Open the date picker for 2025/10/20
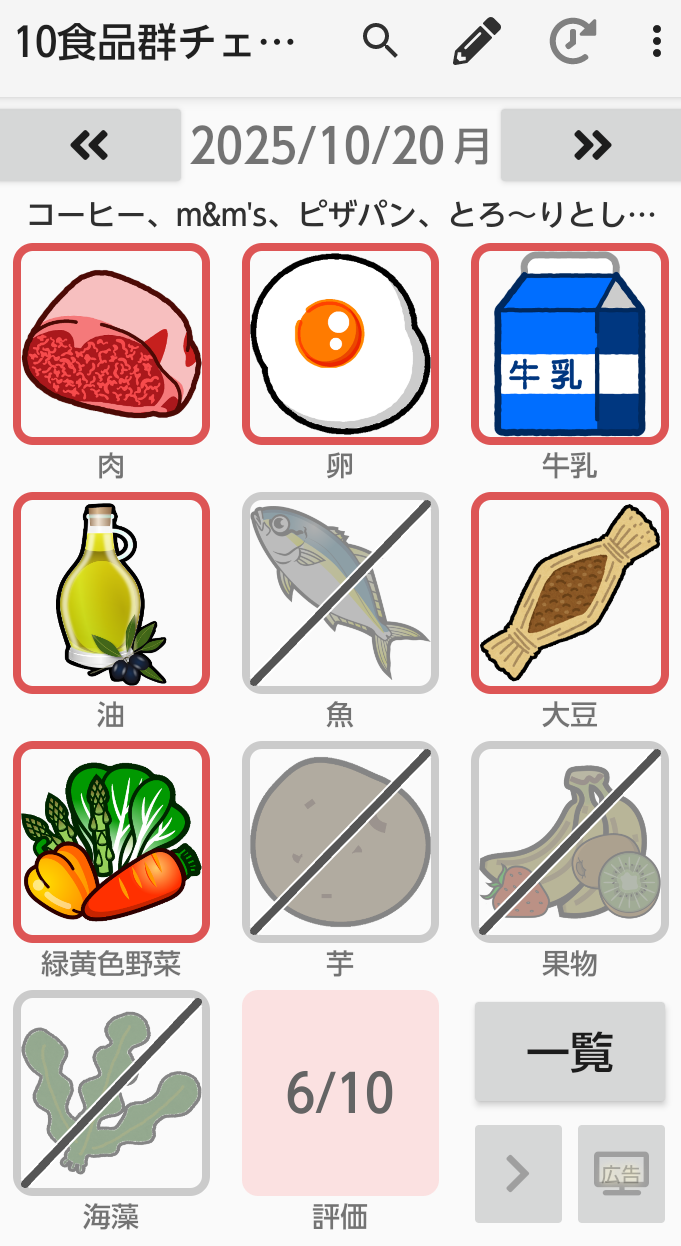This screenshot has width=681, height=1246. tap(340, 146)
